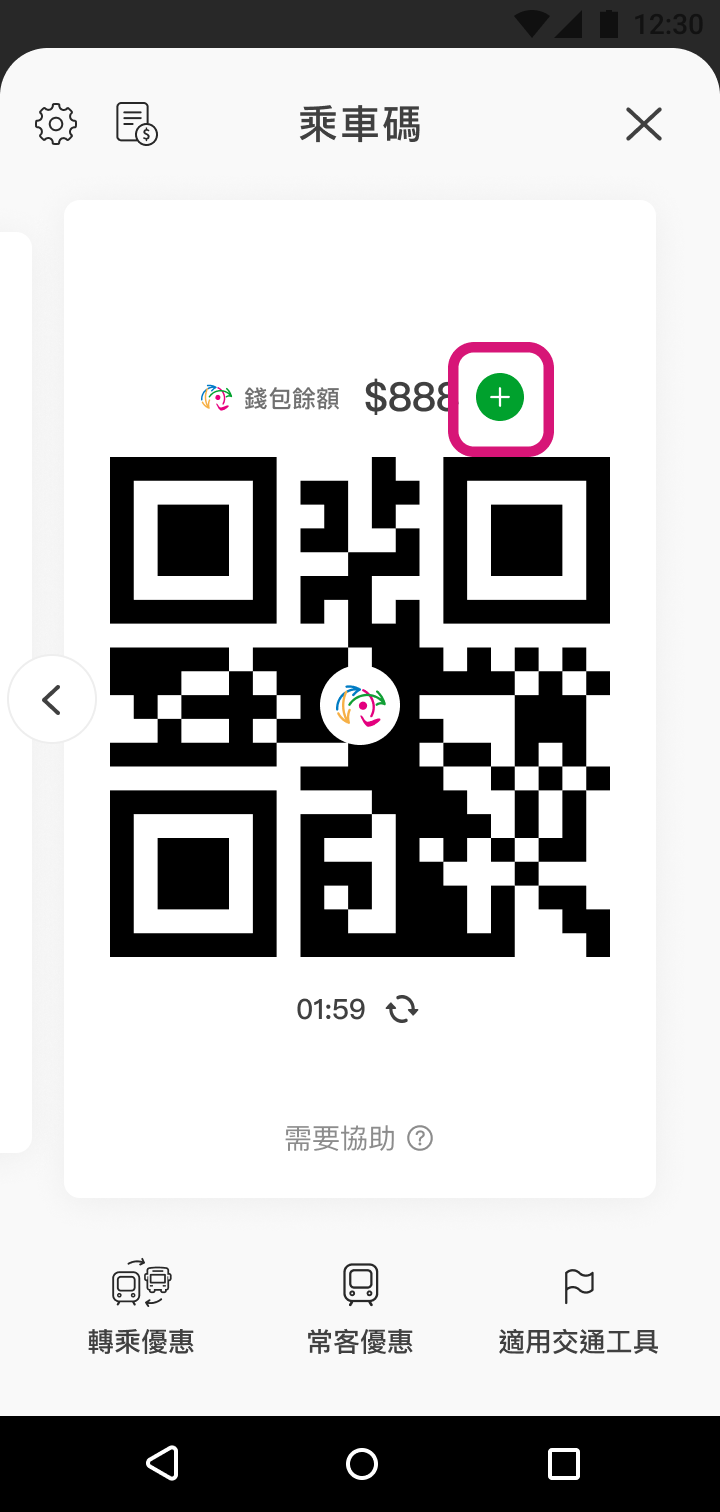Go to previous card with left arrow
This screenshot has width=720, height=1512.
[52, 699]
